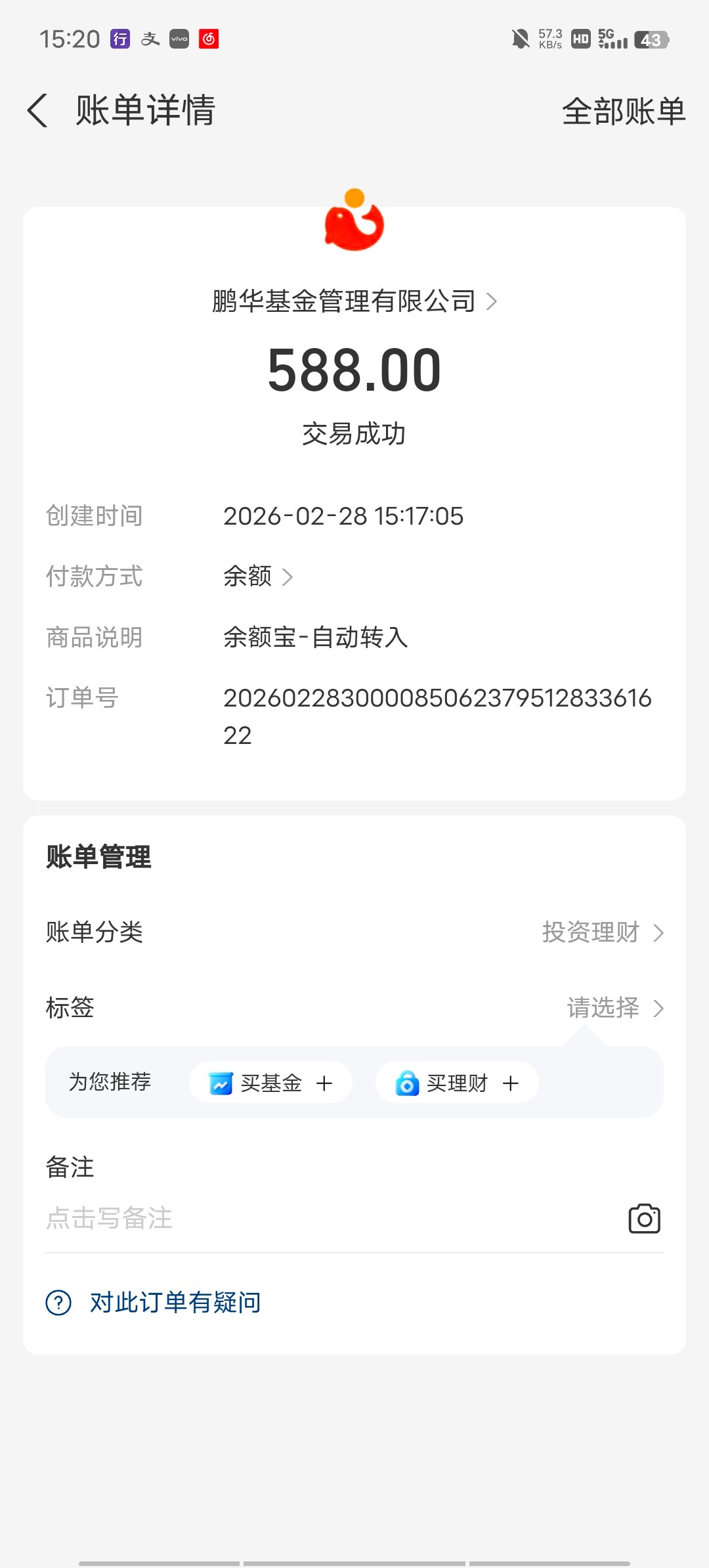The image size is (709, 1568).
Task: Tap the vivo icon in the status bar
Action: (179, 39)
